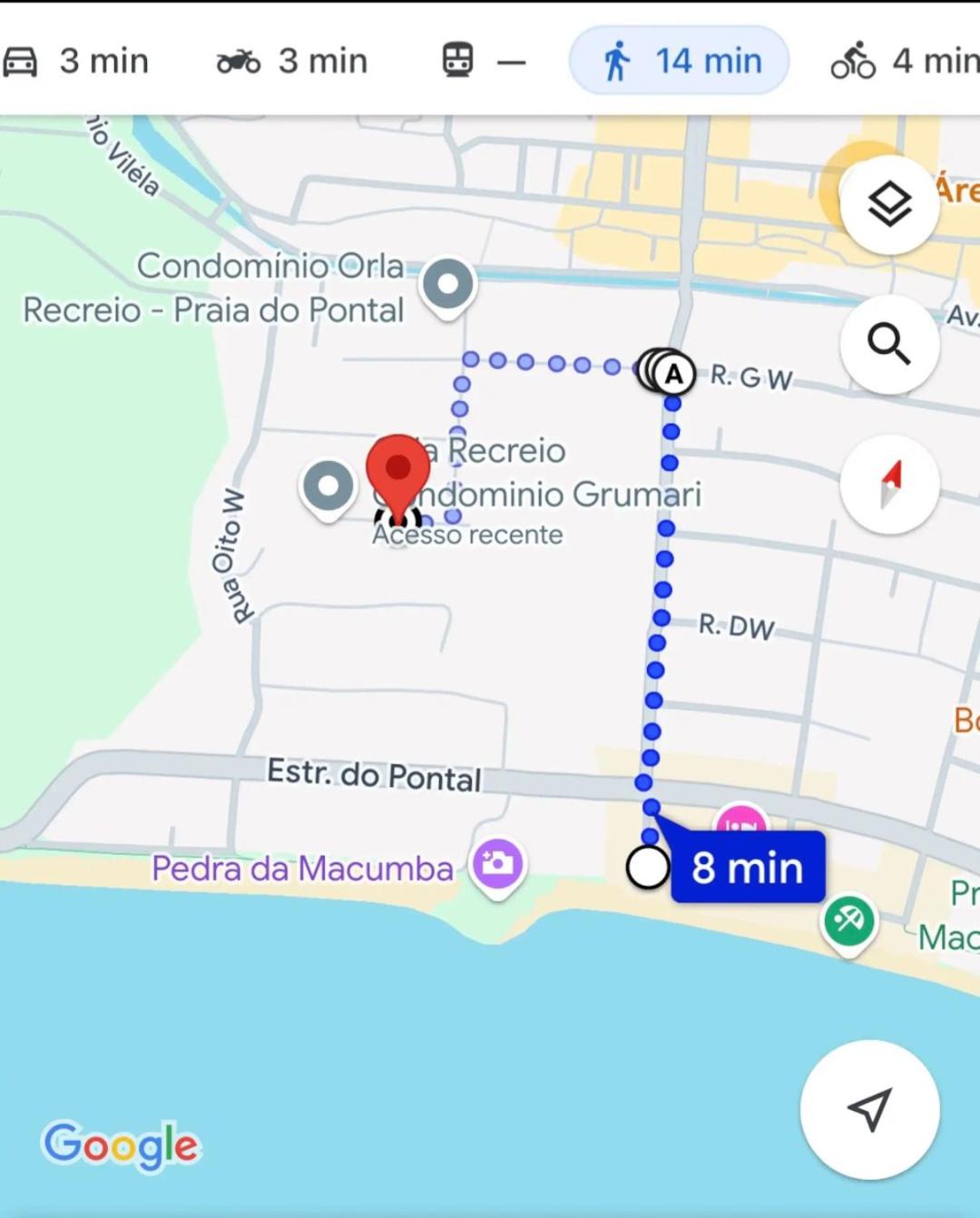Open the map layers button
Image resolution: width=980 pixels, height=1218 pixels.
pos(889,205)
